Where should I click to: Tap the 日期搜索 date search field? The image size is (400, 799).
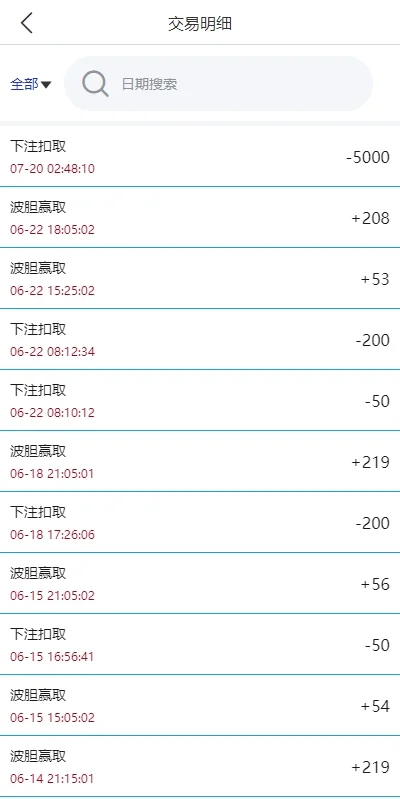[x=219, y=84]
